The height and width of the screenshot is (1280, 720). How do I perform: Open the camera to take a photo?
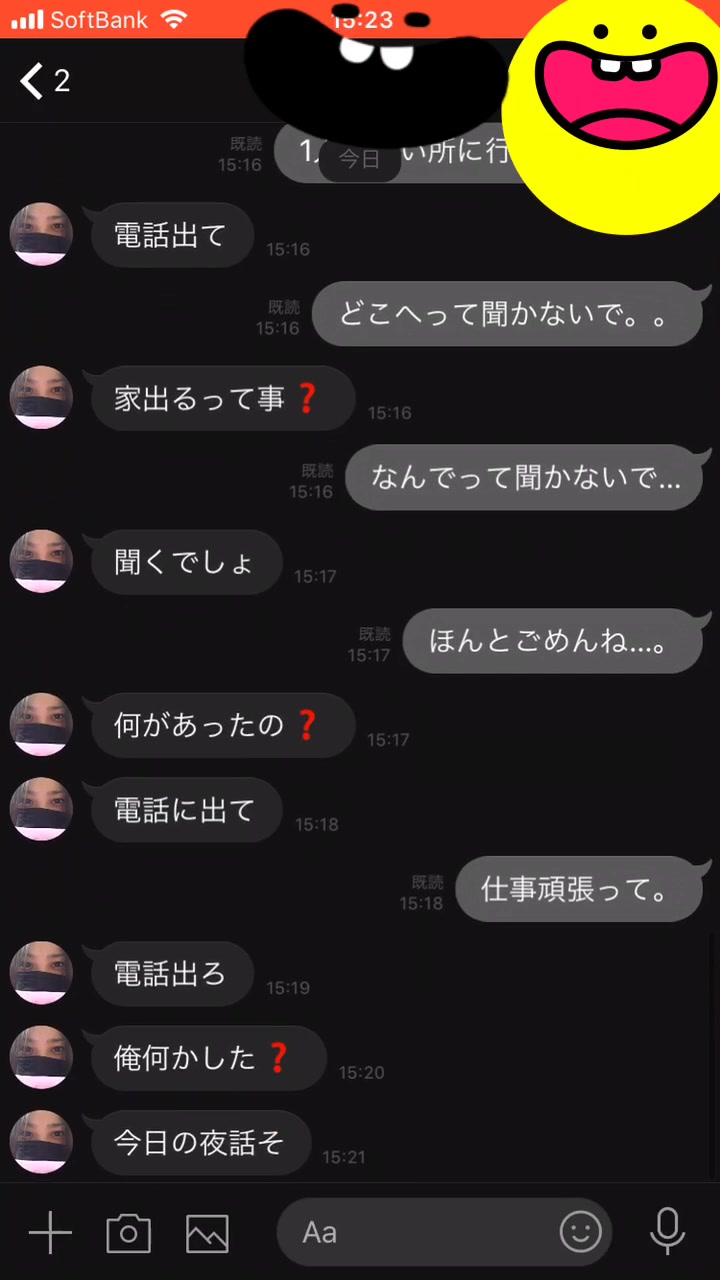[x=128, y=1232]
